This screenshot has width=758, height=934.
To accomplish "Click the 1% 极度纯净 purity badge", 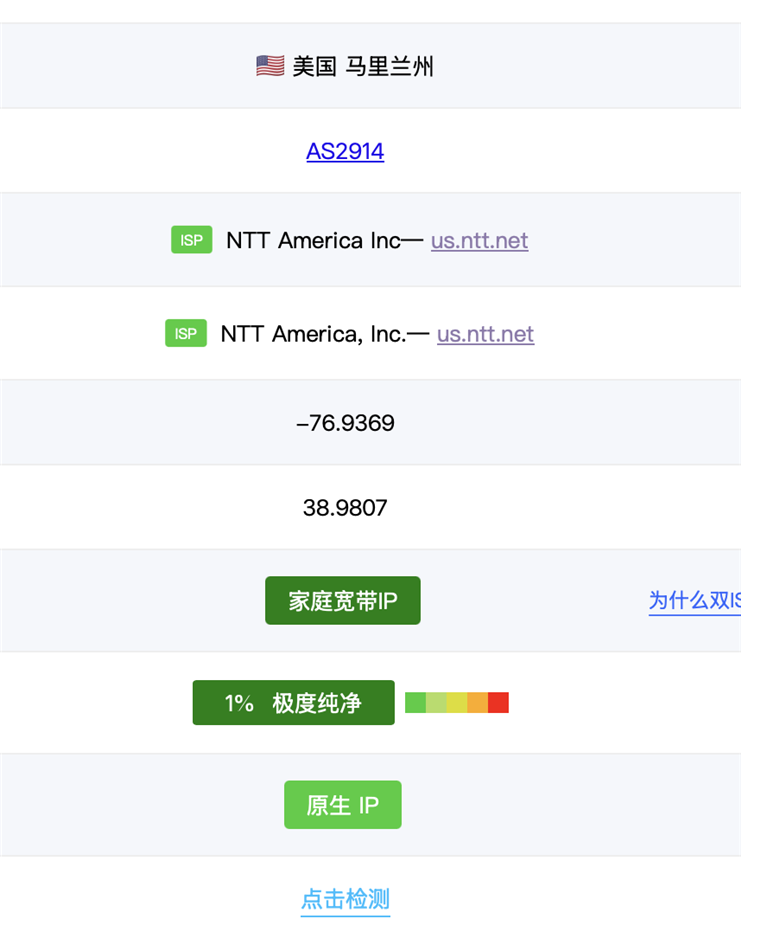I will (x=292, y=702).
